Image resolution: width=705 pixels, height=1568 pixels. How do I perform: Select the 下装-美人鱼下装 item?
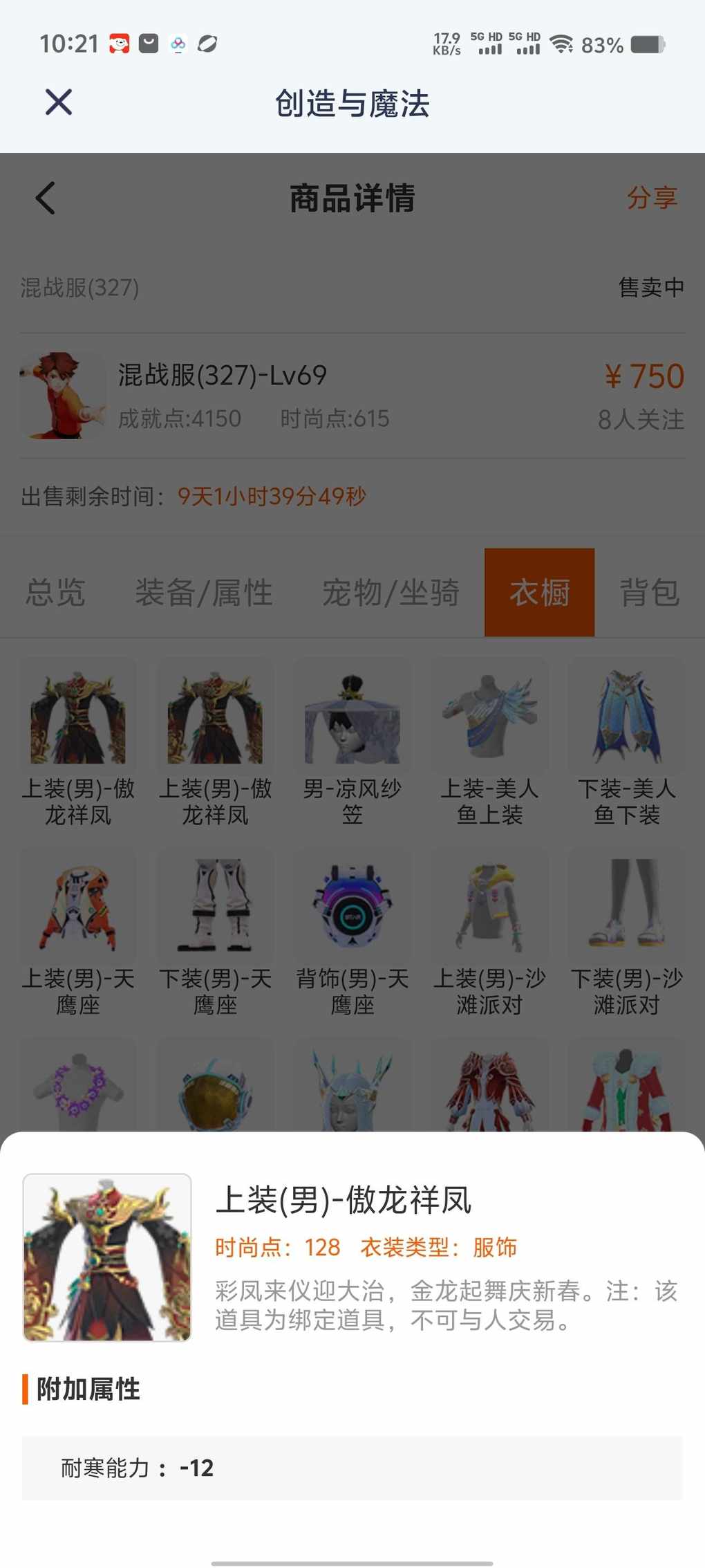pos(627,743)
